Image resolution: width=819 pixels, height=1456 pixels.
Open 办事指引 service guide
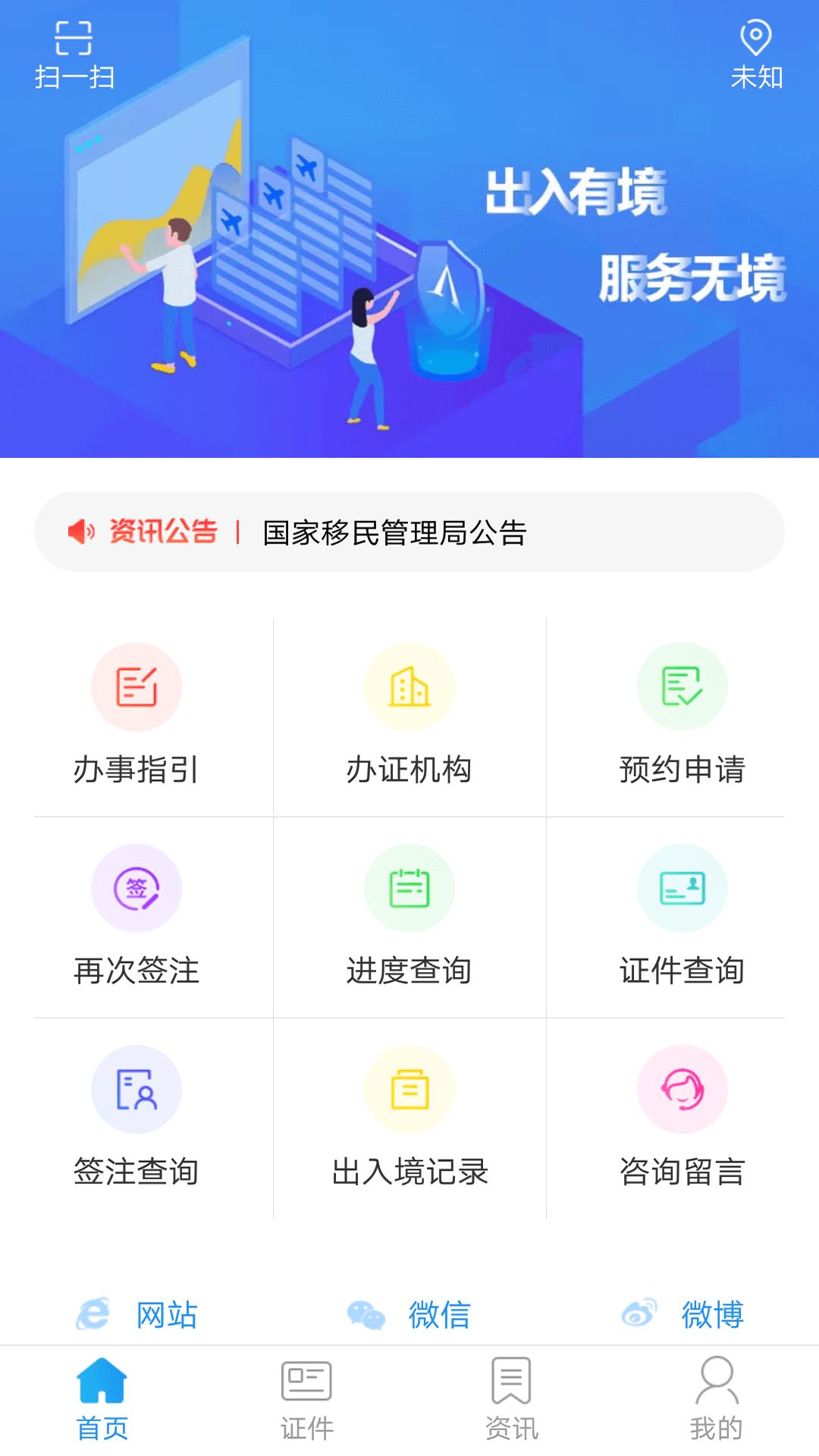pyautogui.click(x=136, y=720)
